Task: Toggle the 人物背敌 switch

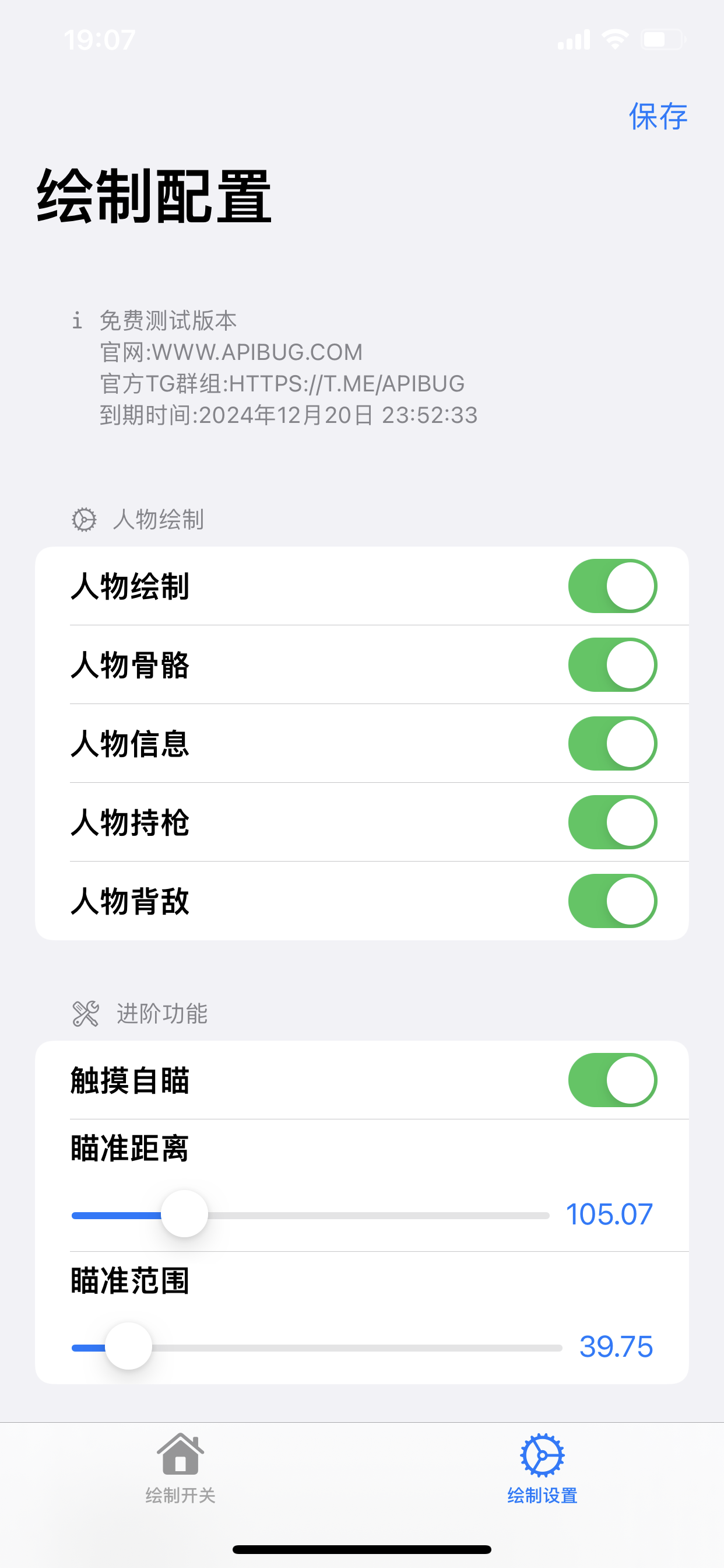Action: (612, 901)
